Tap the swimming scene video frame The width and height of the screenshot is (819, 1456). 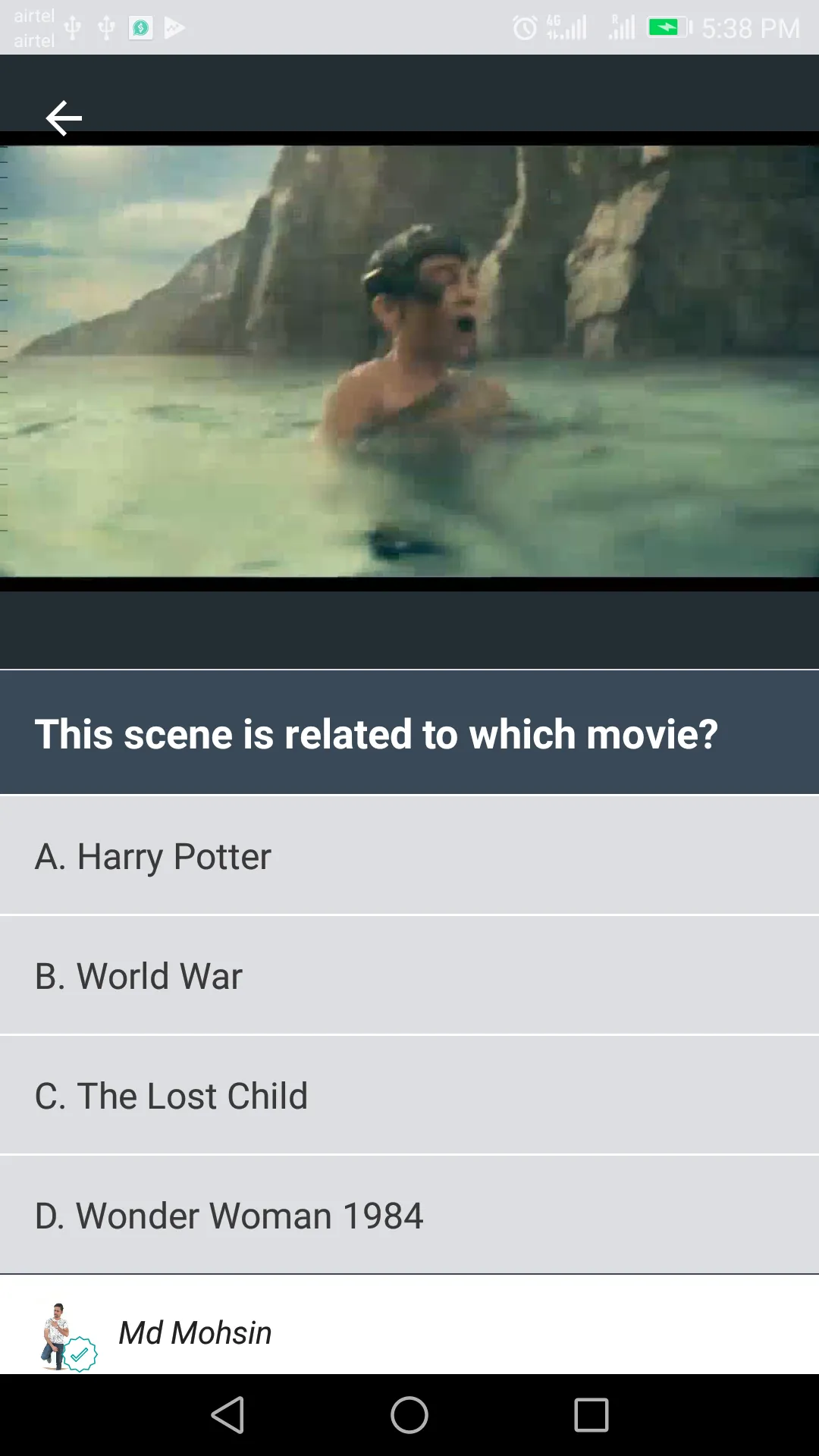(x=409, y=364)
